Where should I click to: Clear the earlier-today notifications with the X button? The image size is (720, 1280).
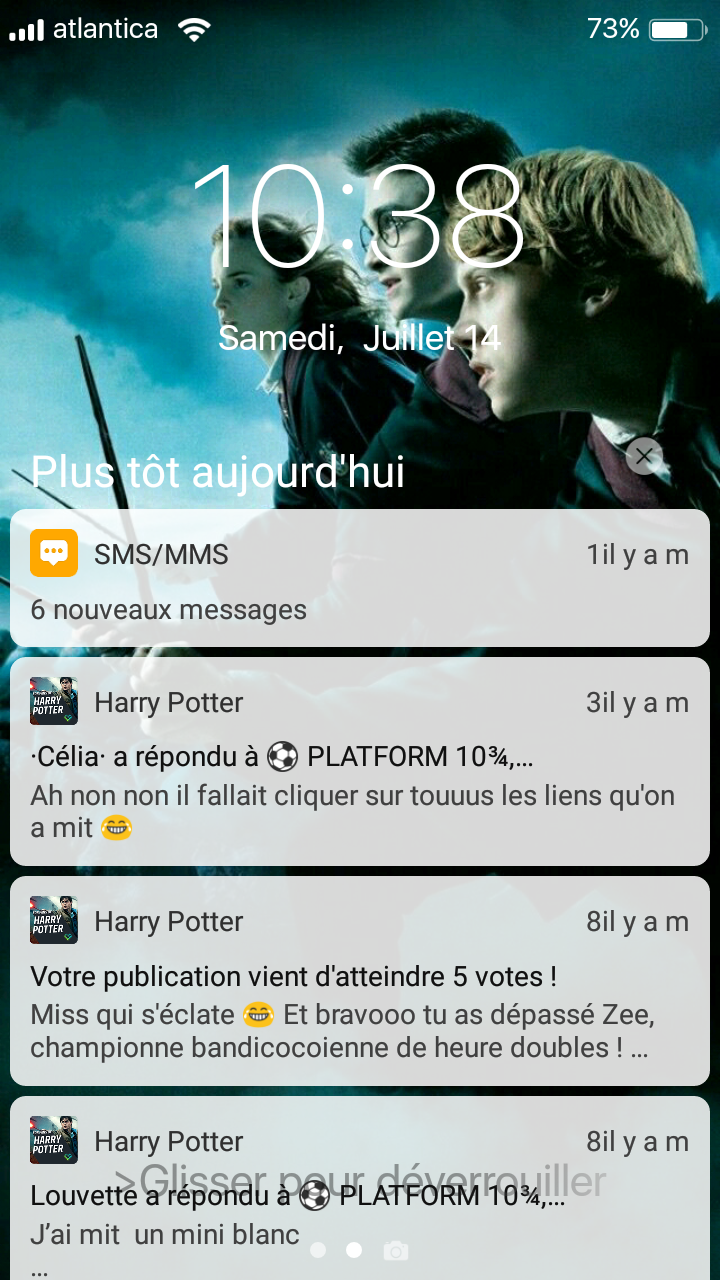643,456
